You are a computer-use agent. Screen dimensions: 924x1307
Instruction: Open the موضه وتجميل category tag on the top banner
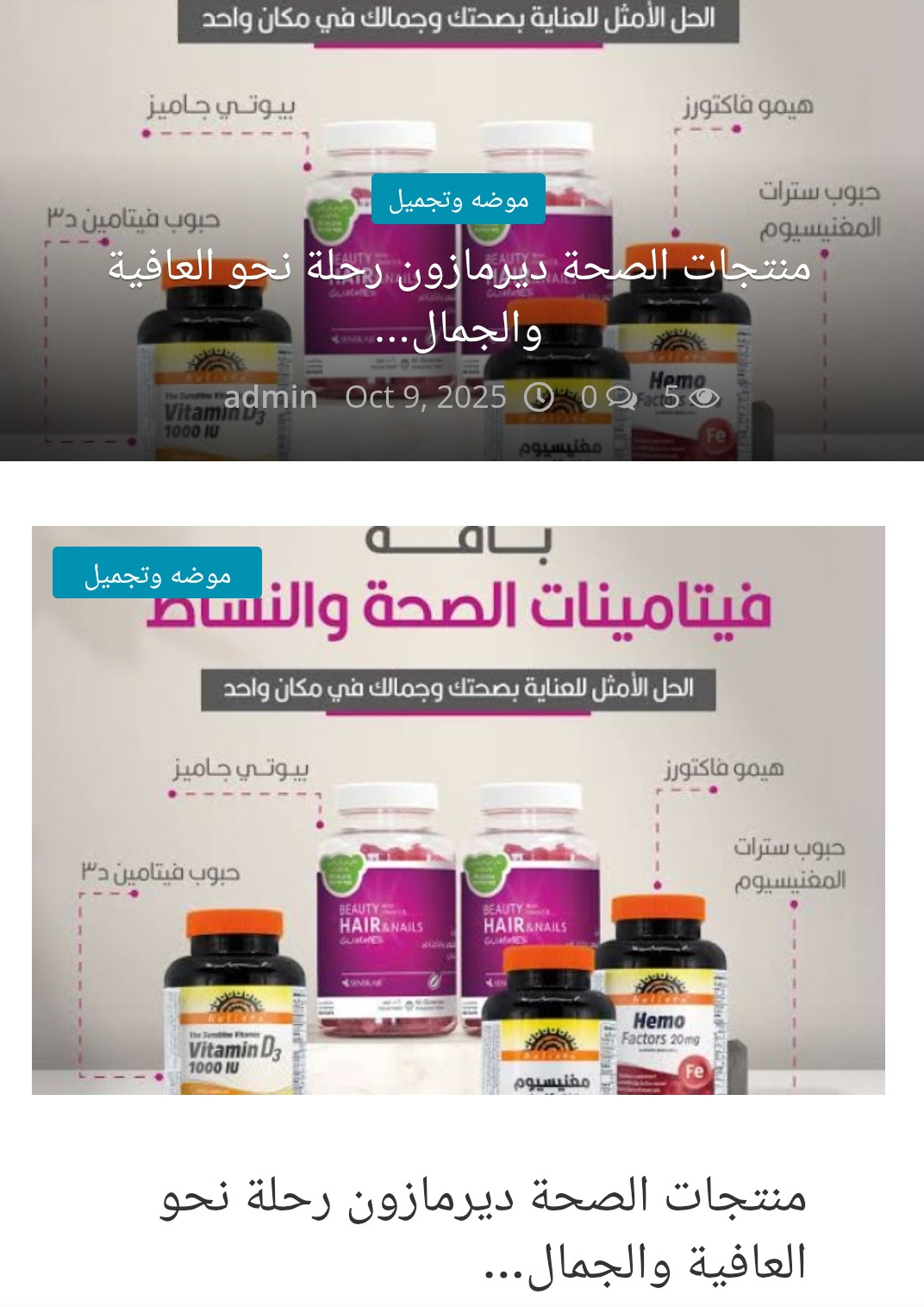(458, 199)
